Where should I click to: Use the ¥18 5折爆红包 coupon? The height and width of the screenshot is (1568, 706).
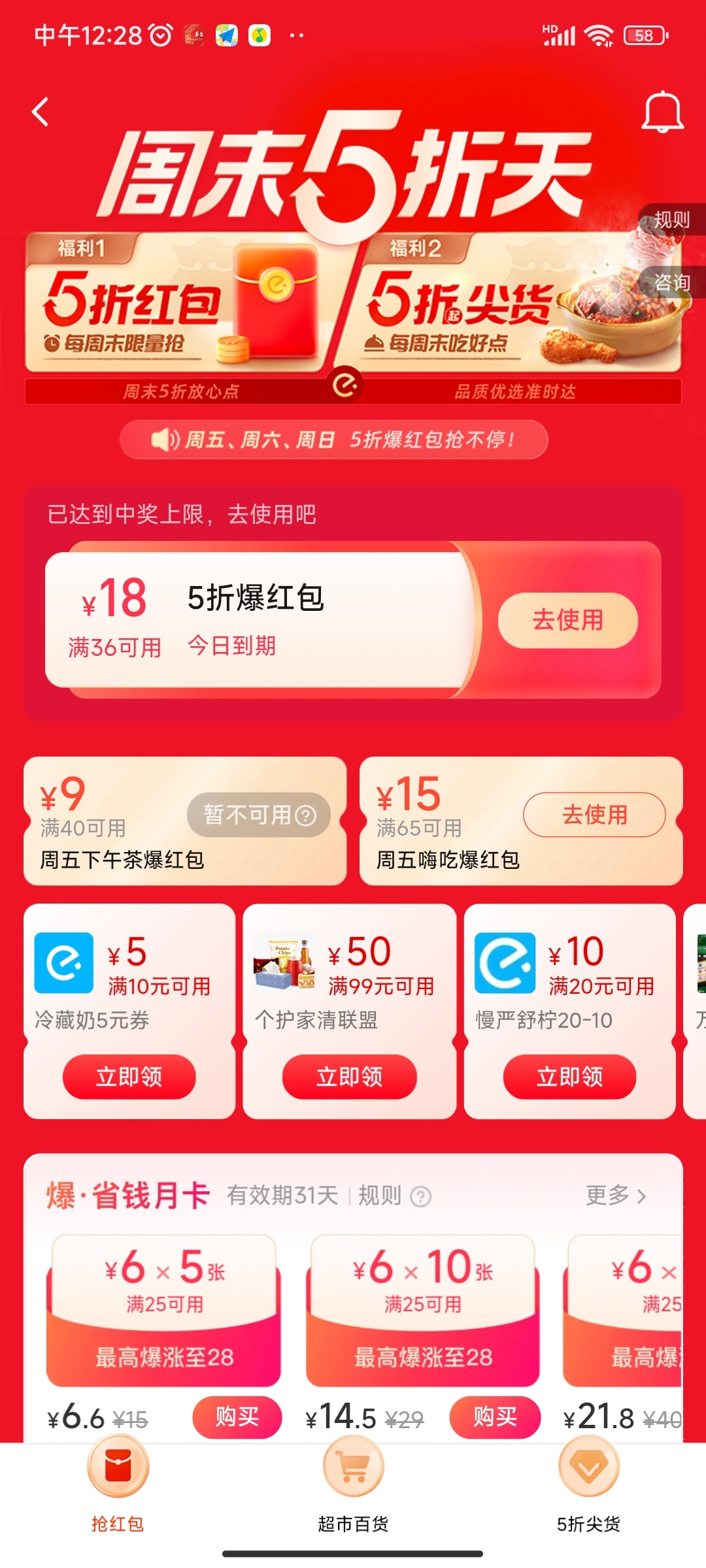[567, 620]
